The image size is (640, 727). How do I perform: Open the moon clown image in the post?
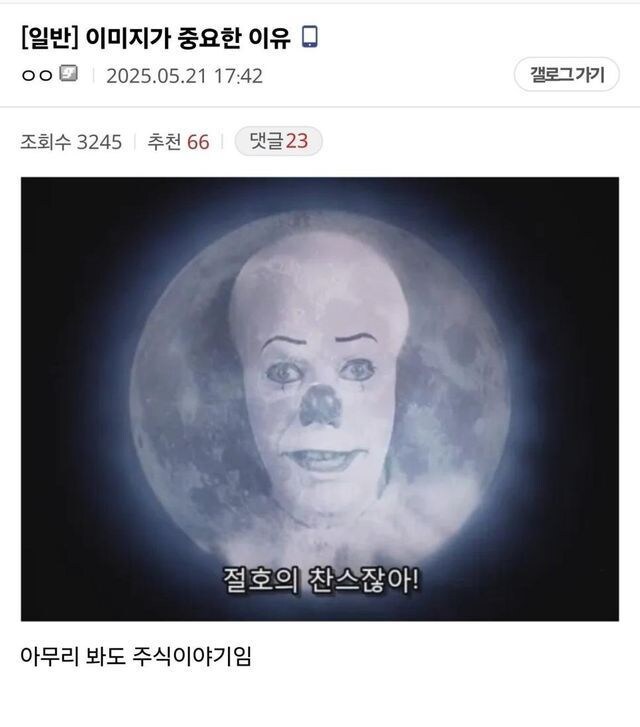(x=320, y=398)
